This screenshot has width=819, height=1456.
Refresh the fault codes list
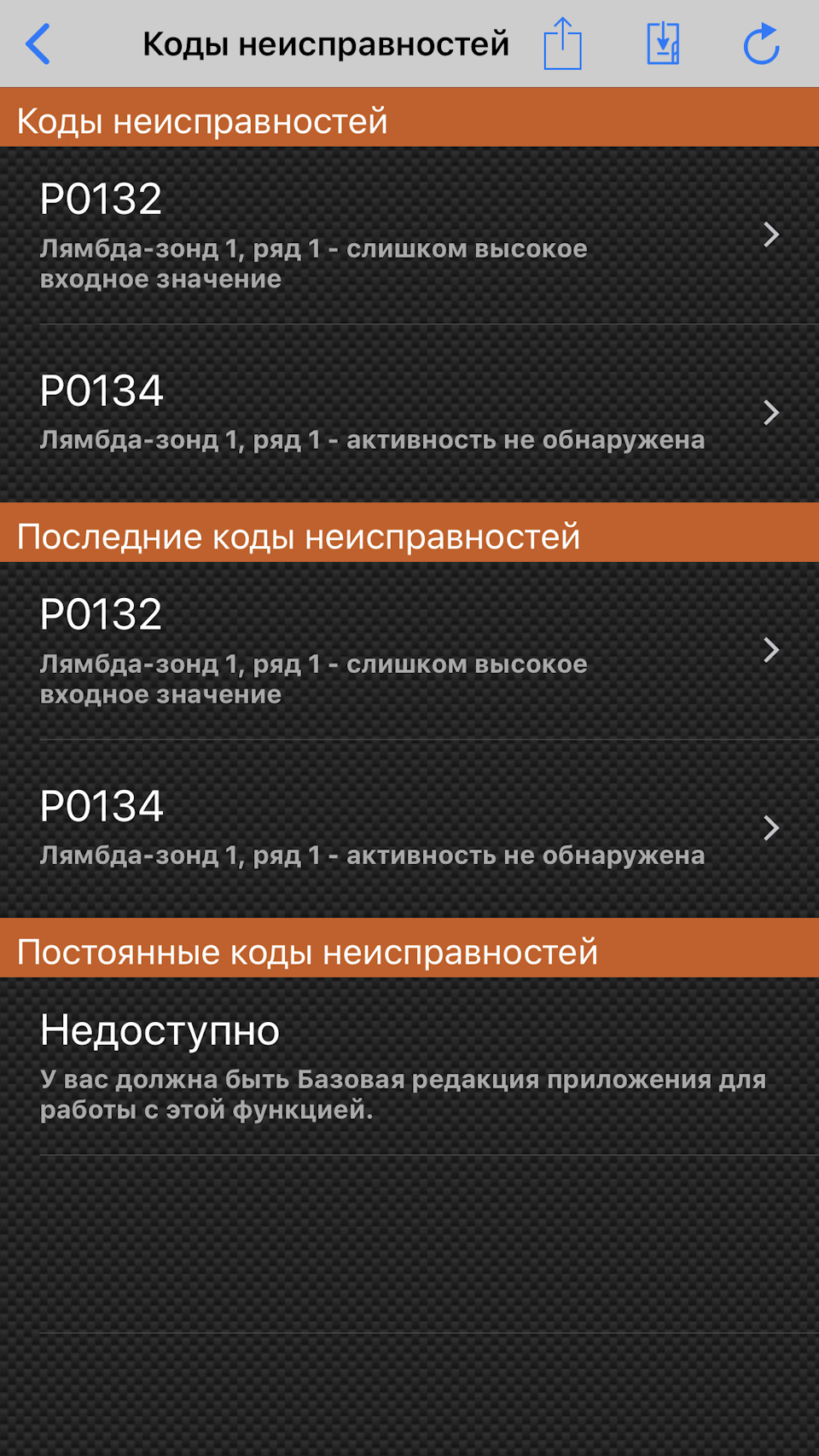(x=761, y=44)
